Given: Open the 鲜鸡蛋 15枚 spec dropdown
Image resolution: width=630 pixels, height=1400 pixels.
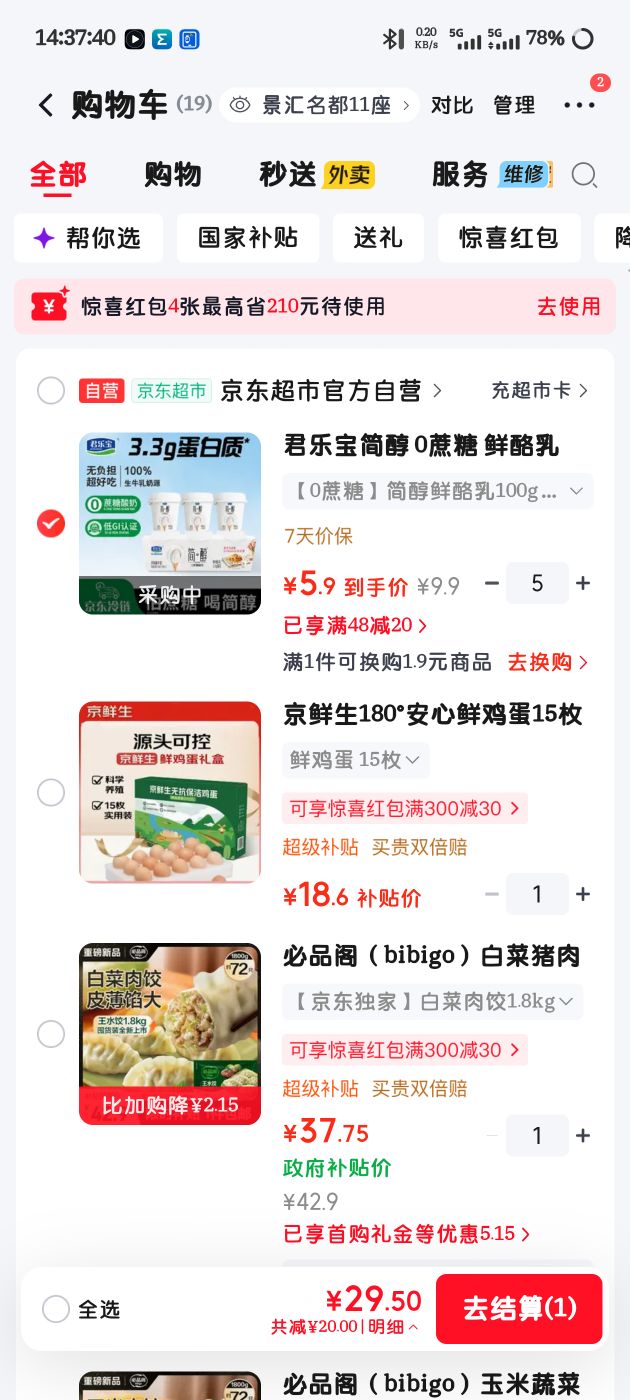Looking at the screenshot, I should click(356, 760).
